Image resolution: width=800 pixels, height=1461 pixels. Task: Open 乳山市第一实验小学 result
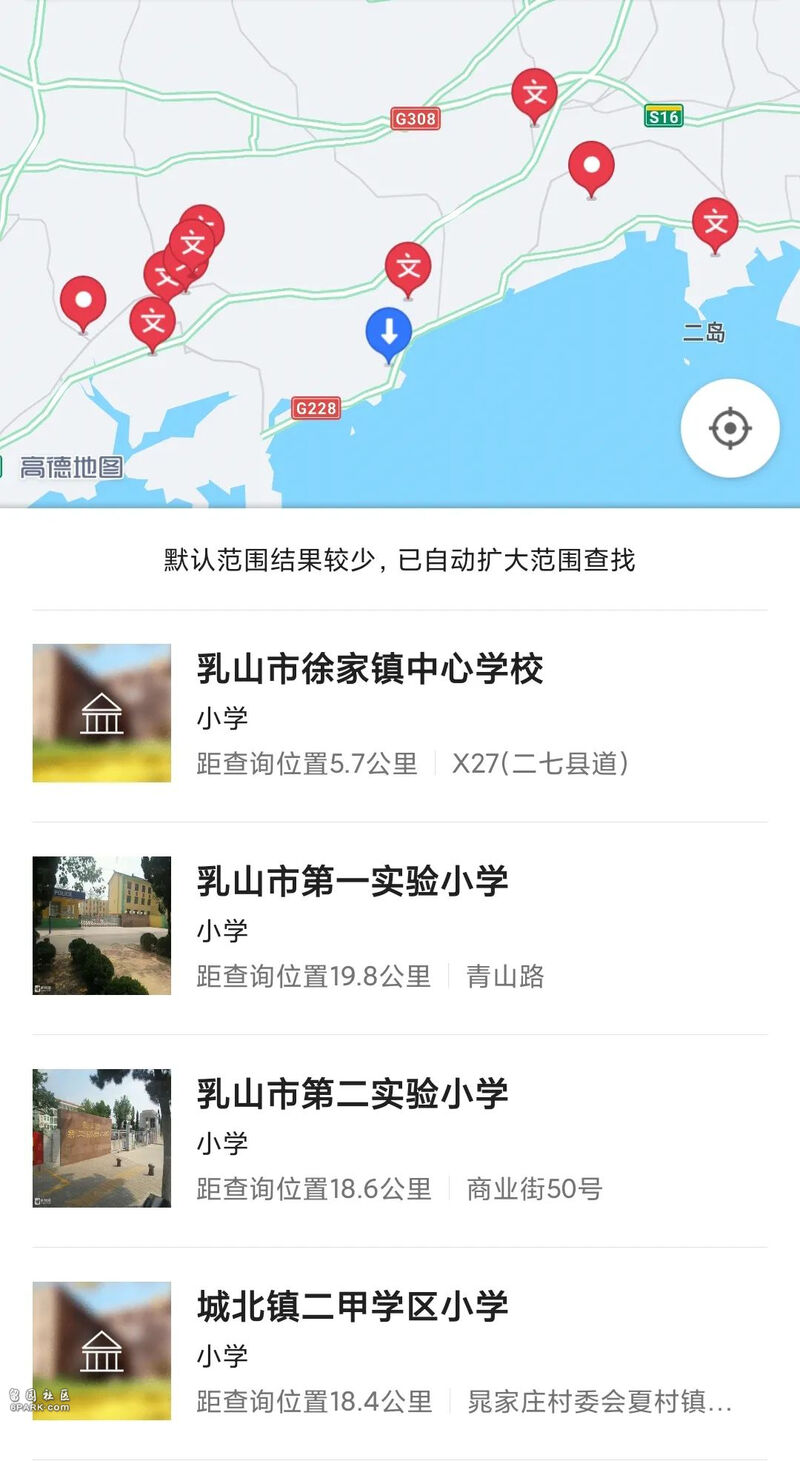(352, 881)
